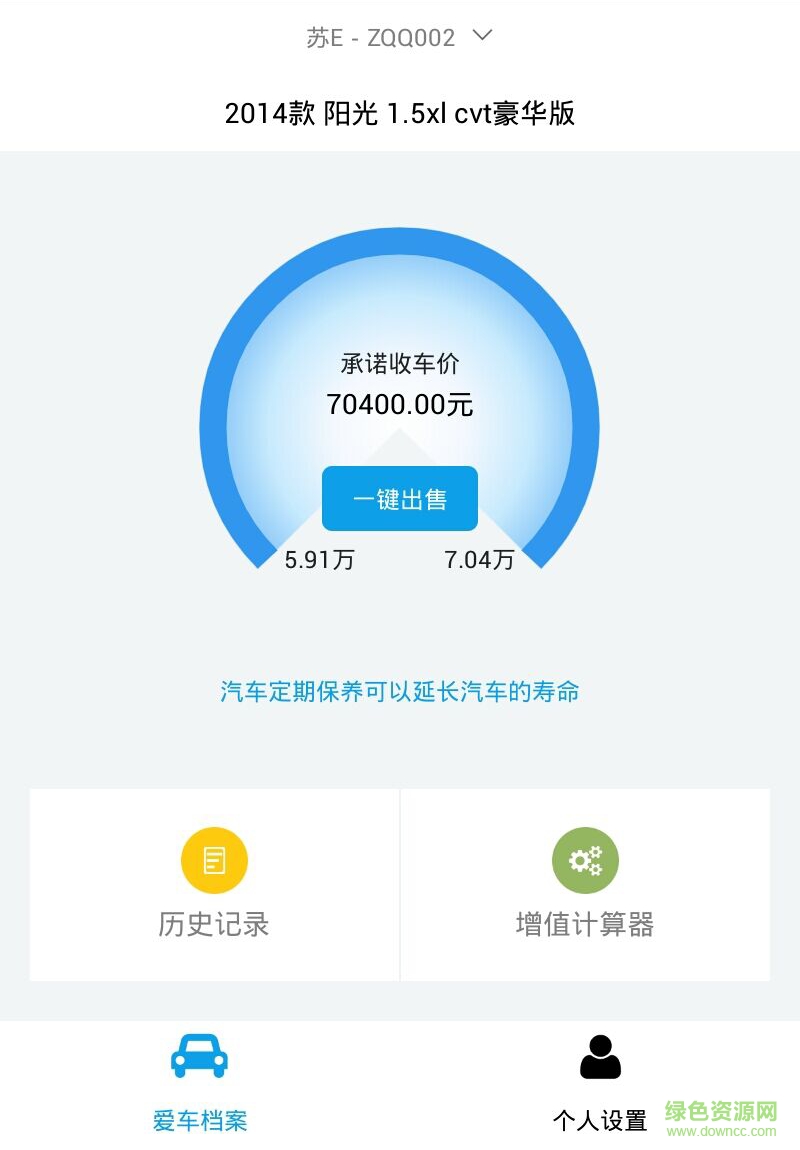The width and height of the screenshot is (800, 1150).
Task: Open the 增值计算器 gears calculator icon
Action: point(585,860)
